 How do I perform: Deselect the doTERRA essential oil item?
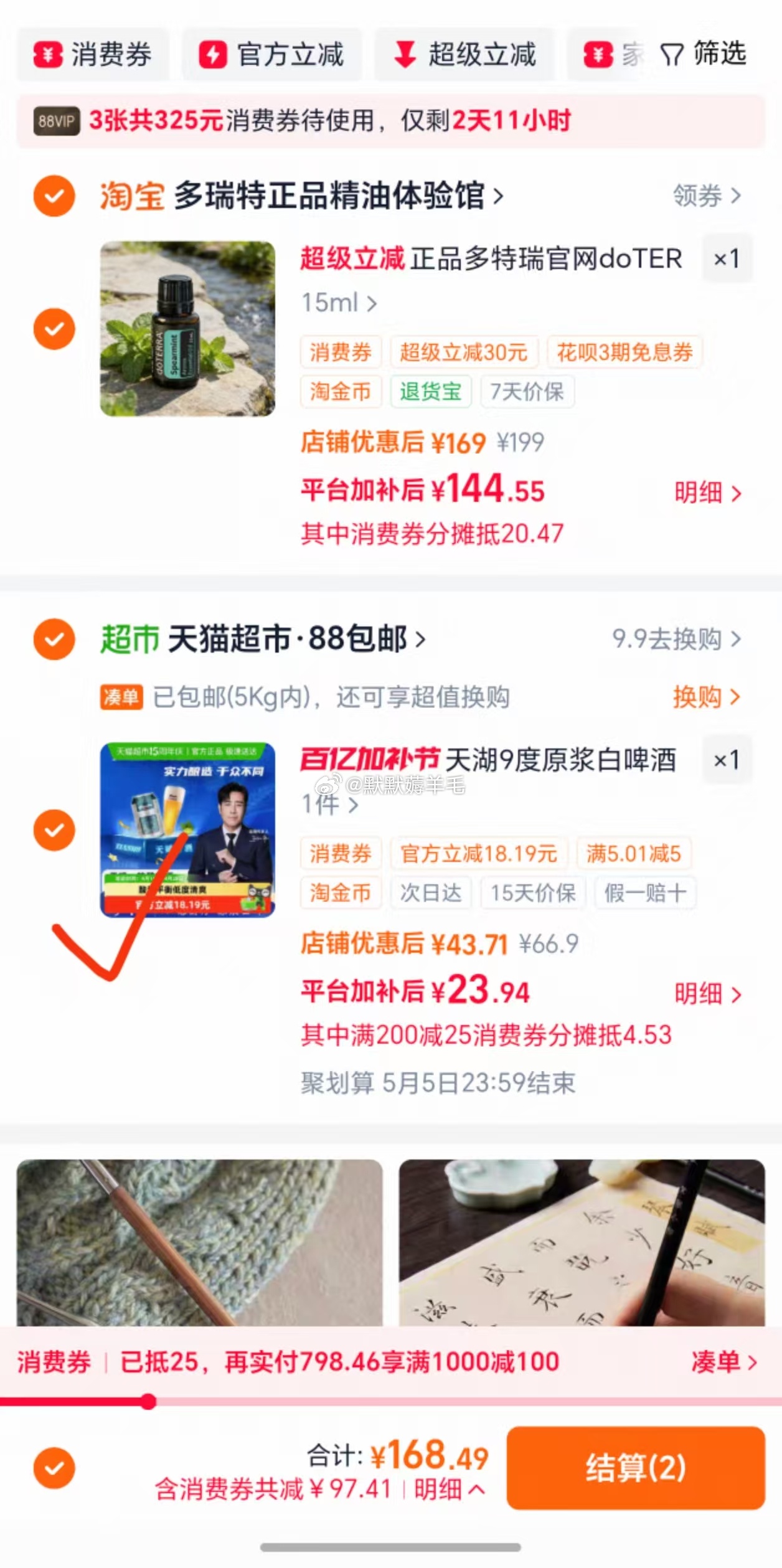[54, 329]
